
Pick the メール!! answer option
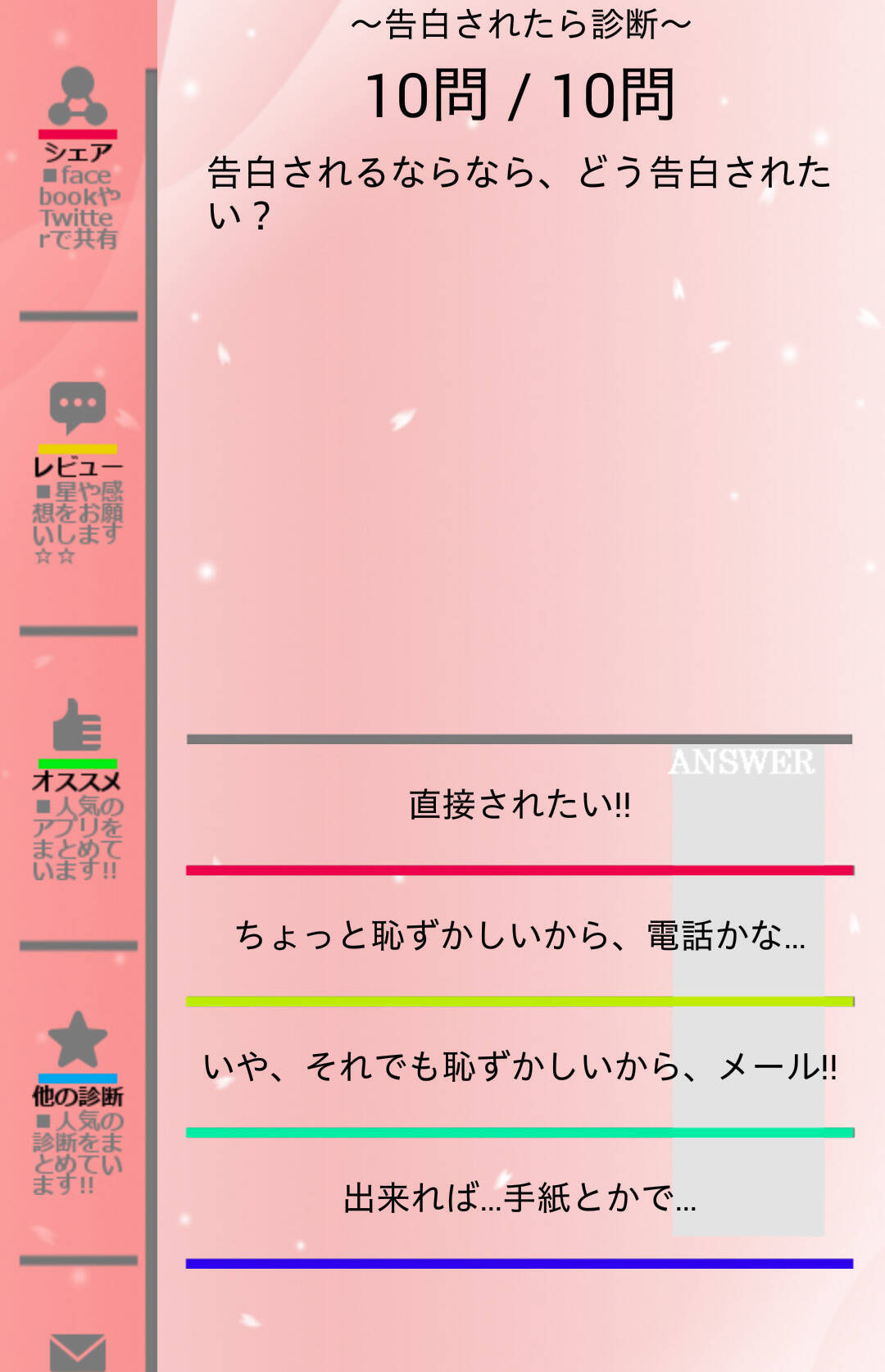pos(520,1066)
